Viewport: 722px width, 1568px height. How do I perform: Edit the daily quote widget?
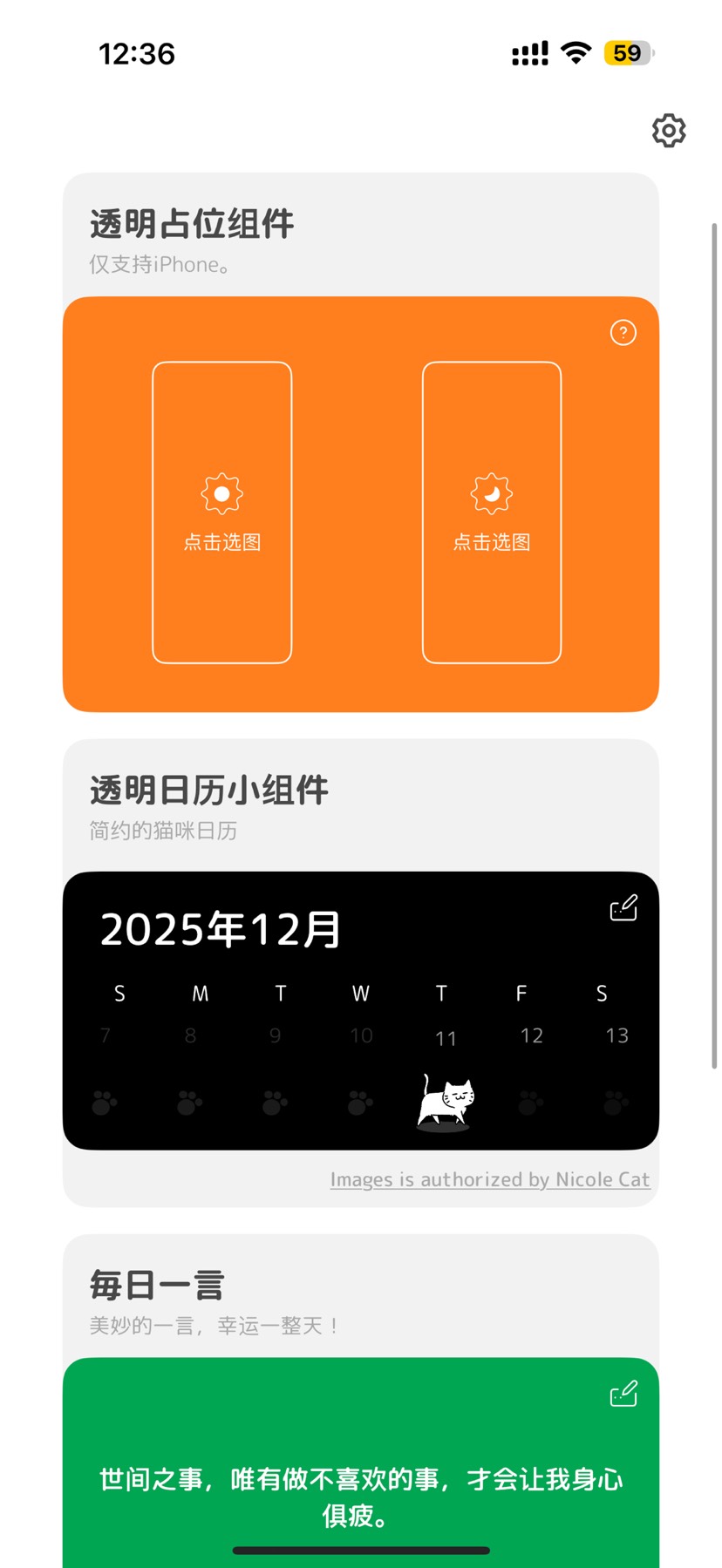pyautogui.click(x=623, y=1395)
